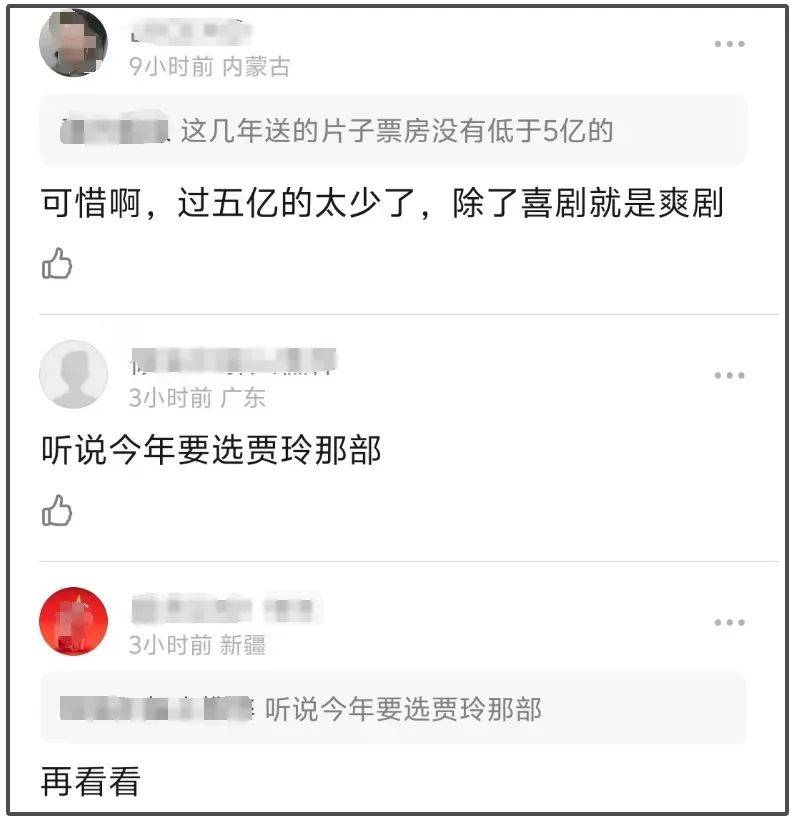View profile of the 广东 commenter's grey avatar
Viewport: 790px width, 817px height.
coord(73,374)
